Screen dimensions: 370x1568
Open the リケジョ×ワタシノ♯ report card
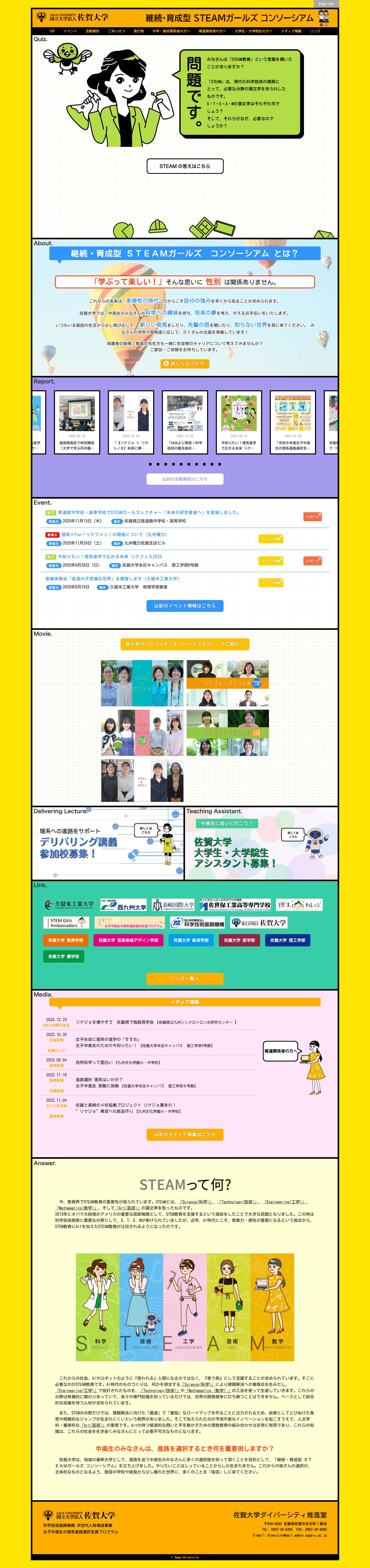[x=131, y=422]
